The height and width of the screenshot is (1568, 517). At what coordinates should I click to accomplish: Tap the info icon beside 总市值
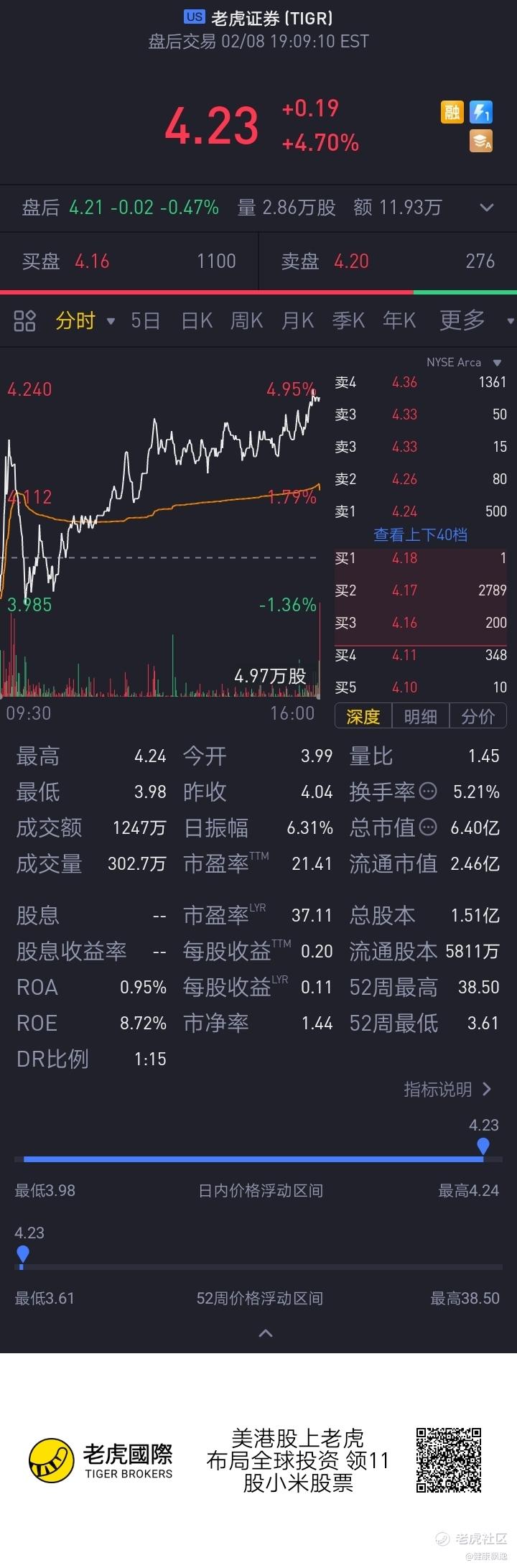pos(428,827)
